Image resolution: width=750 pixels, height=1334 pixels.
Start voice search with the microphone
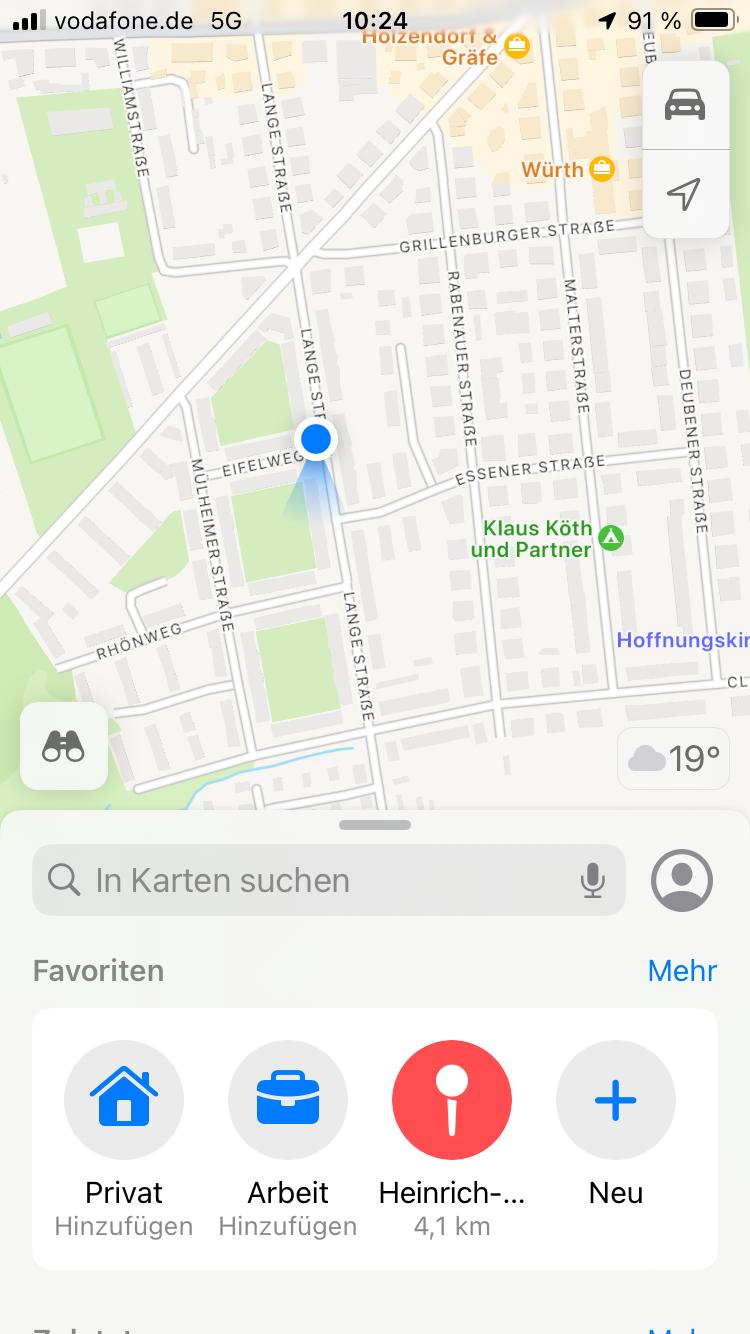(x=593, y=880)
